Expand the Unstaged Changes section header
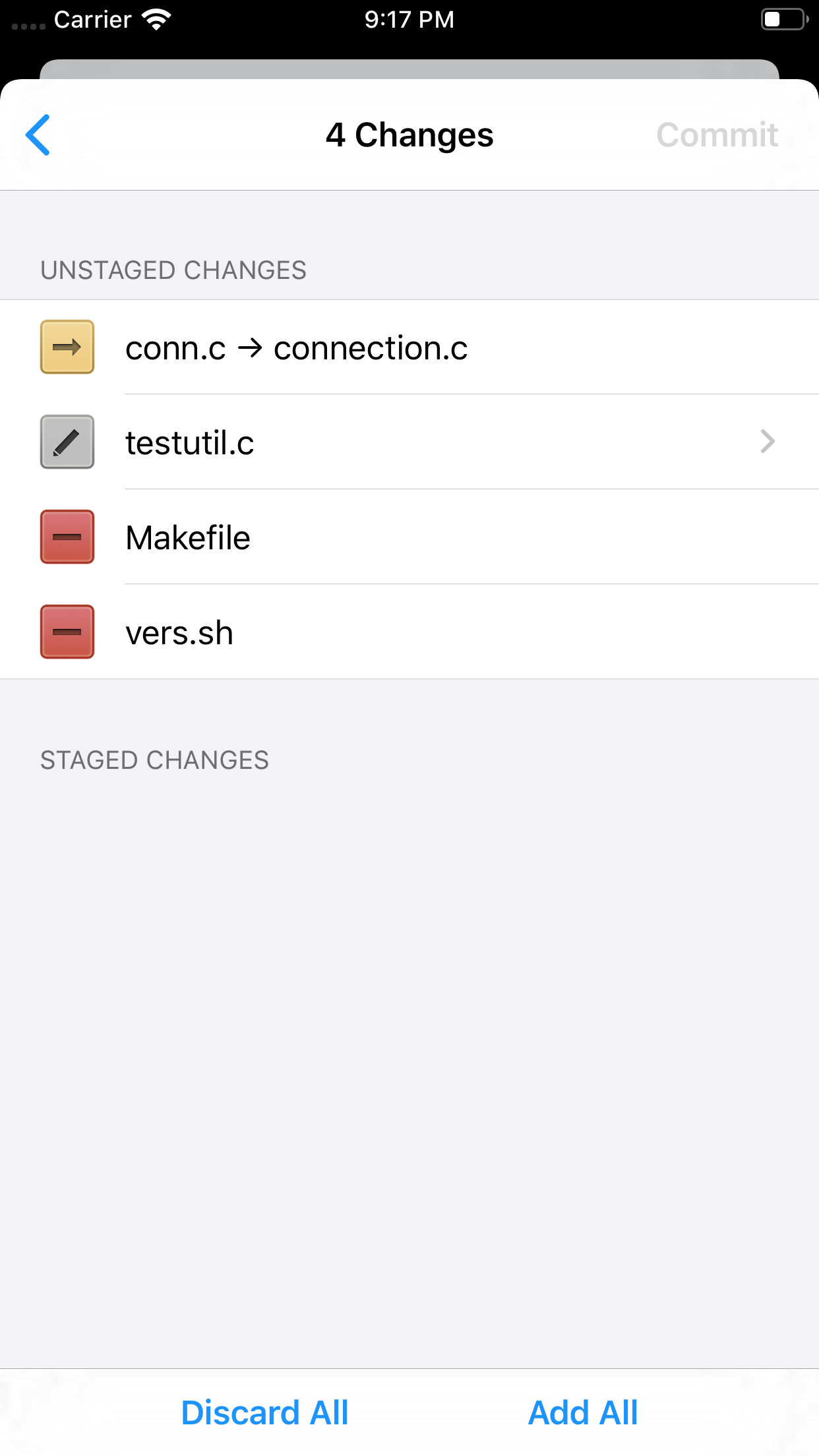The image size is (819, 1456). click(x=173, y=270)
